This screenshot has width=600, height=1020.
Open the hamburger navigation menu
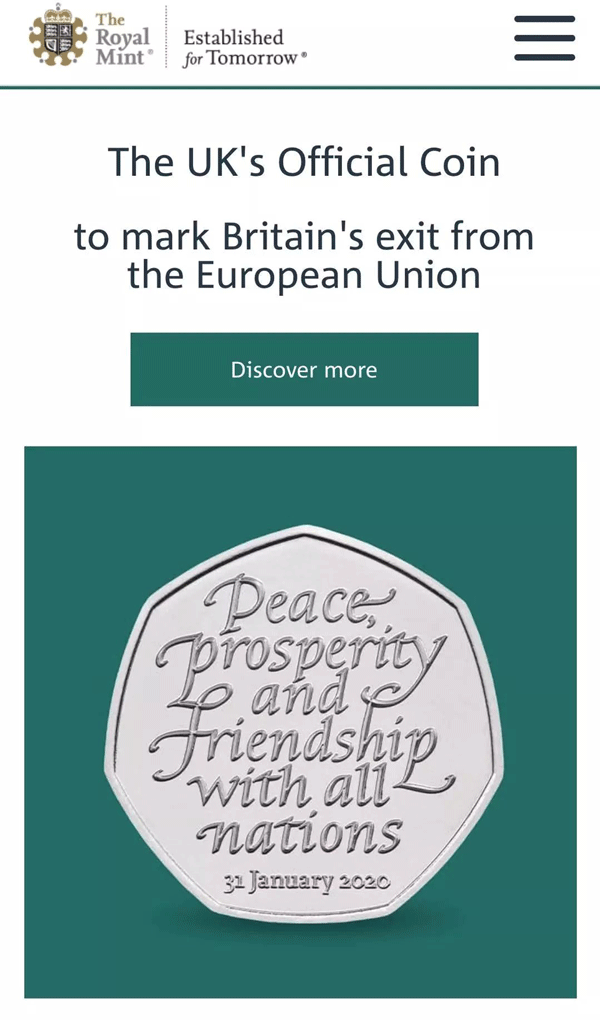[544, 38]
